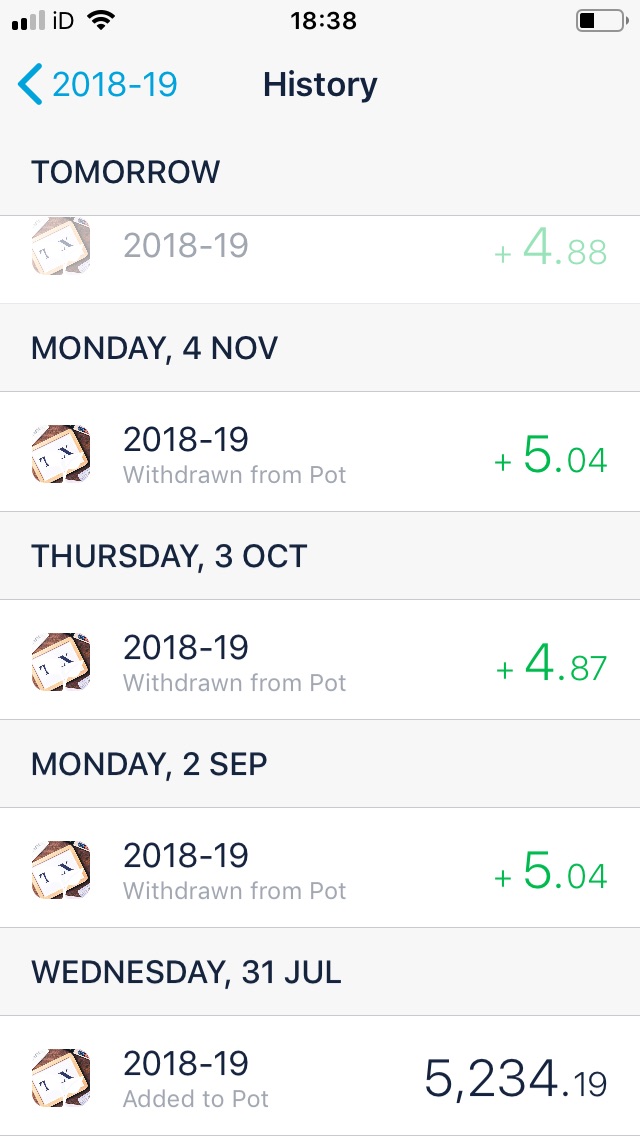View the 3 Oct +4.87 withdrawal

320,660
